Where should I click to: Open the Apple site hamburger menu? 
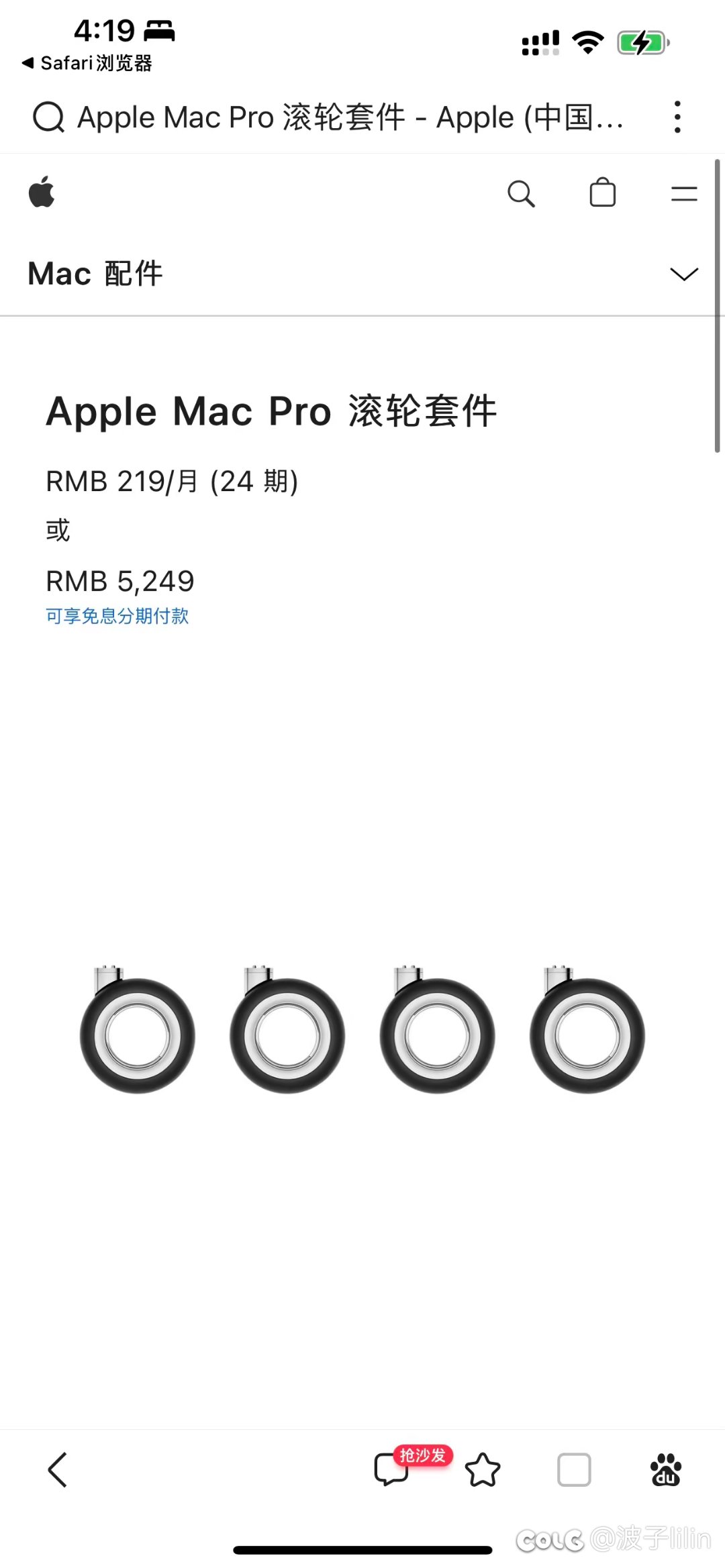[x=684, y=194]
